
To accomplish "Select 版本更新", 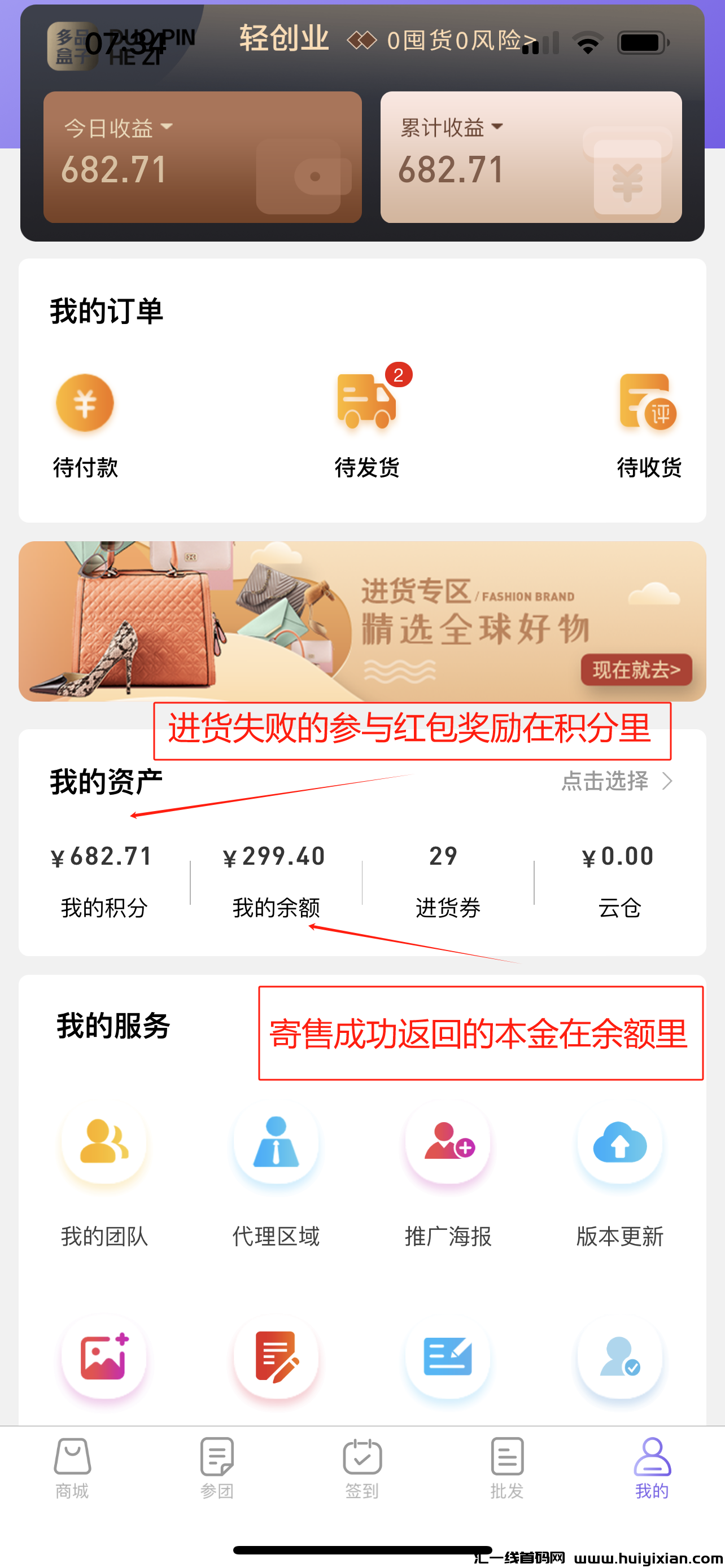I will (x=619, y=1172).
